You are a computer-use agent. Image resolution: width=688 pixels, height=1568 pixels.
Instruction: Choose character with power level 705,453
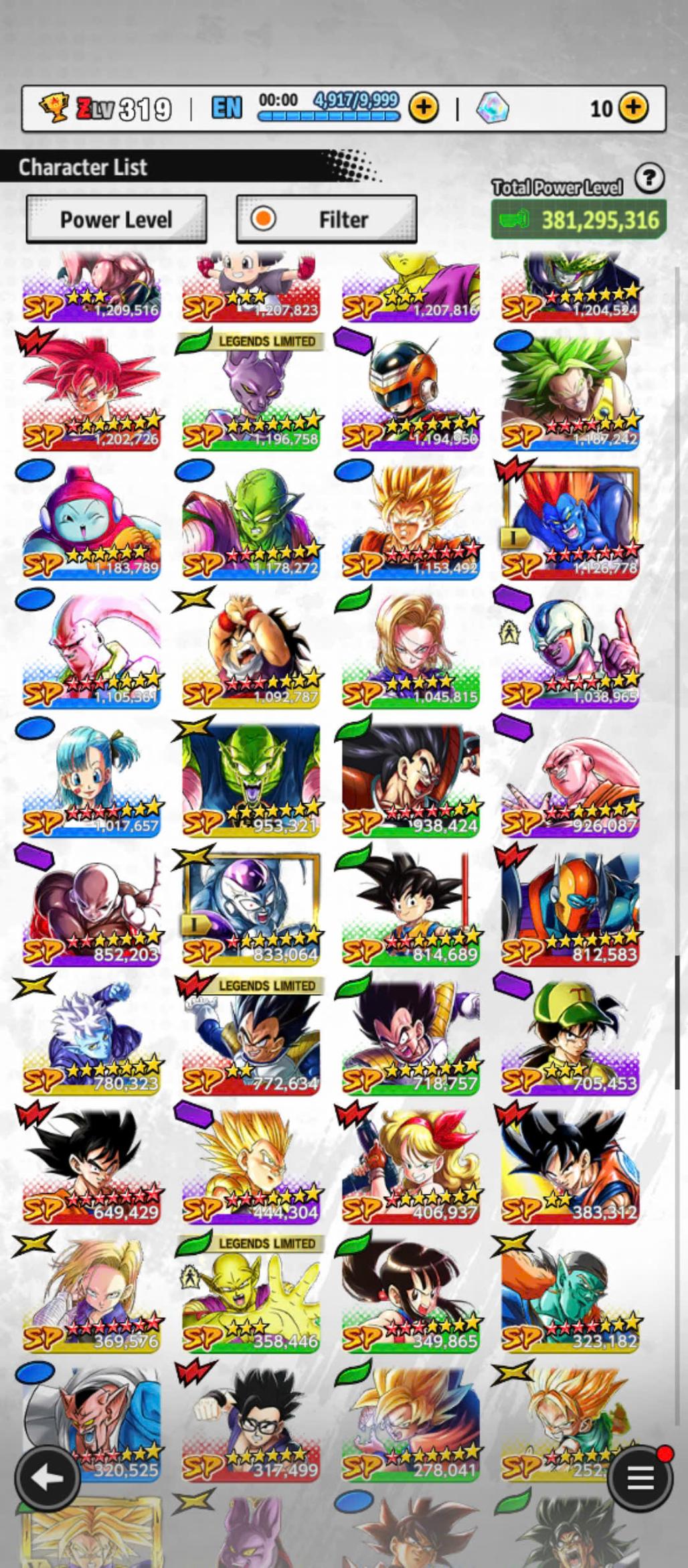[x=570, y=1036]
